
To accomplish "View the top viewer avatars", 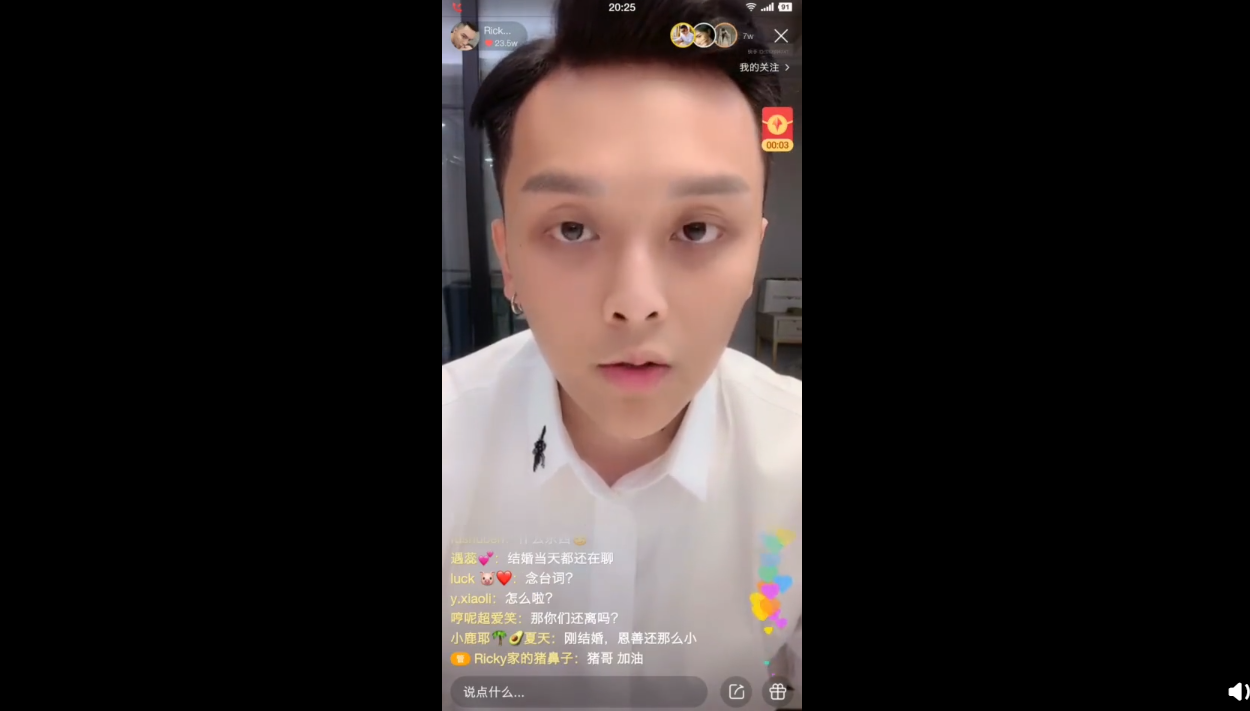I will [x=704, y=36].
